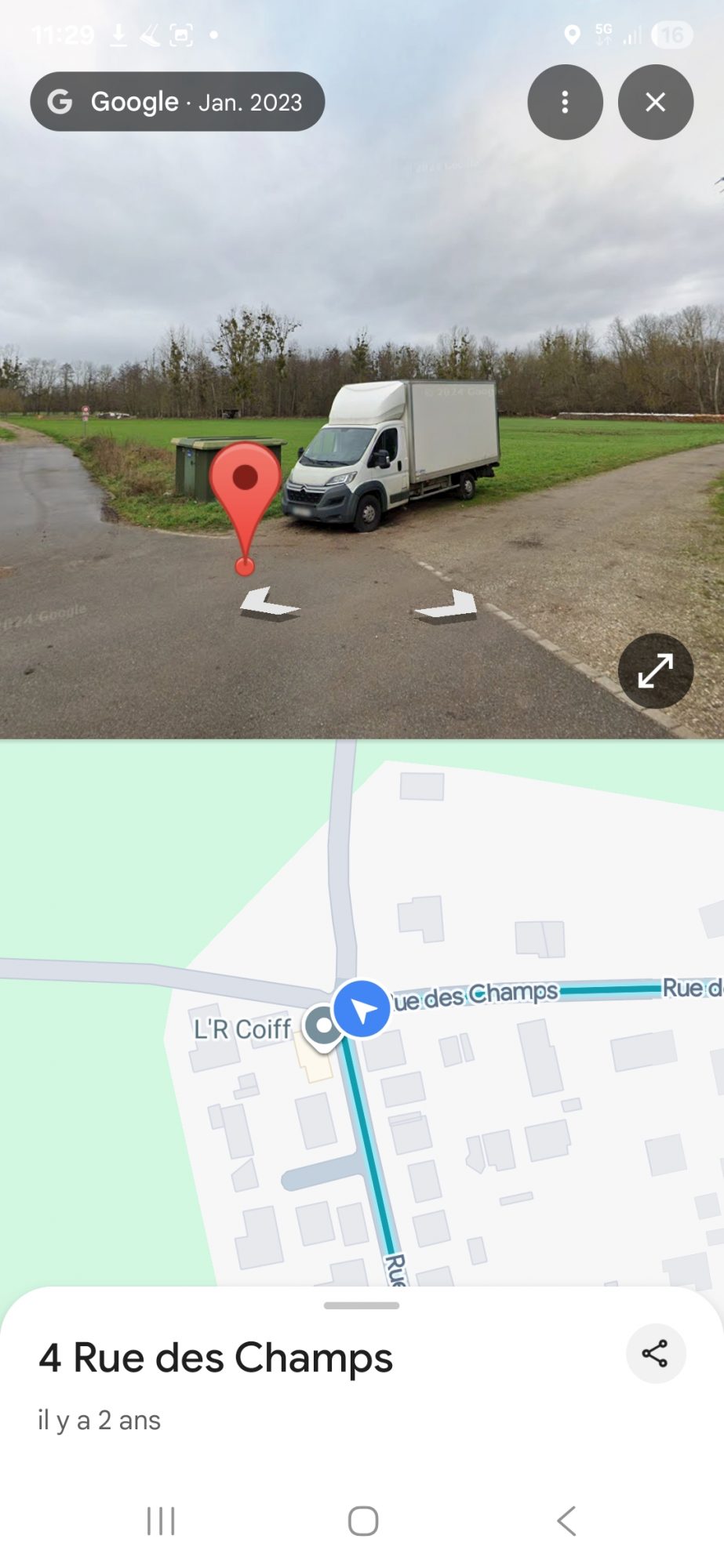Move along the right navigation arrow
The height and width of the screenshot is (1568, 724).
[x=448, y=608]
